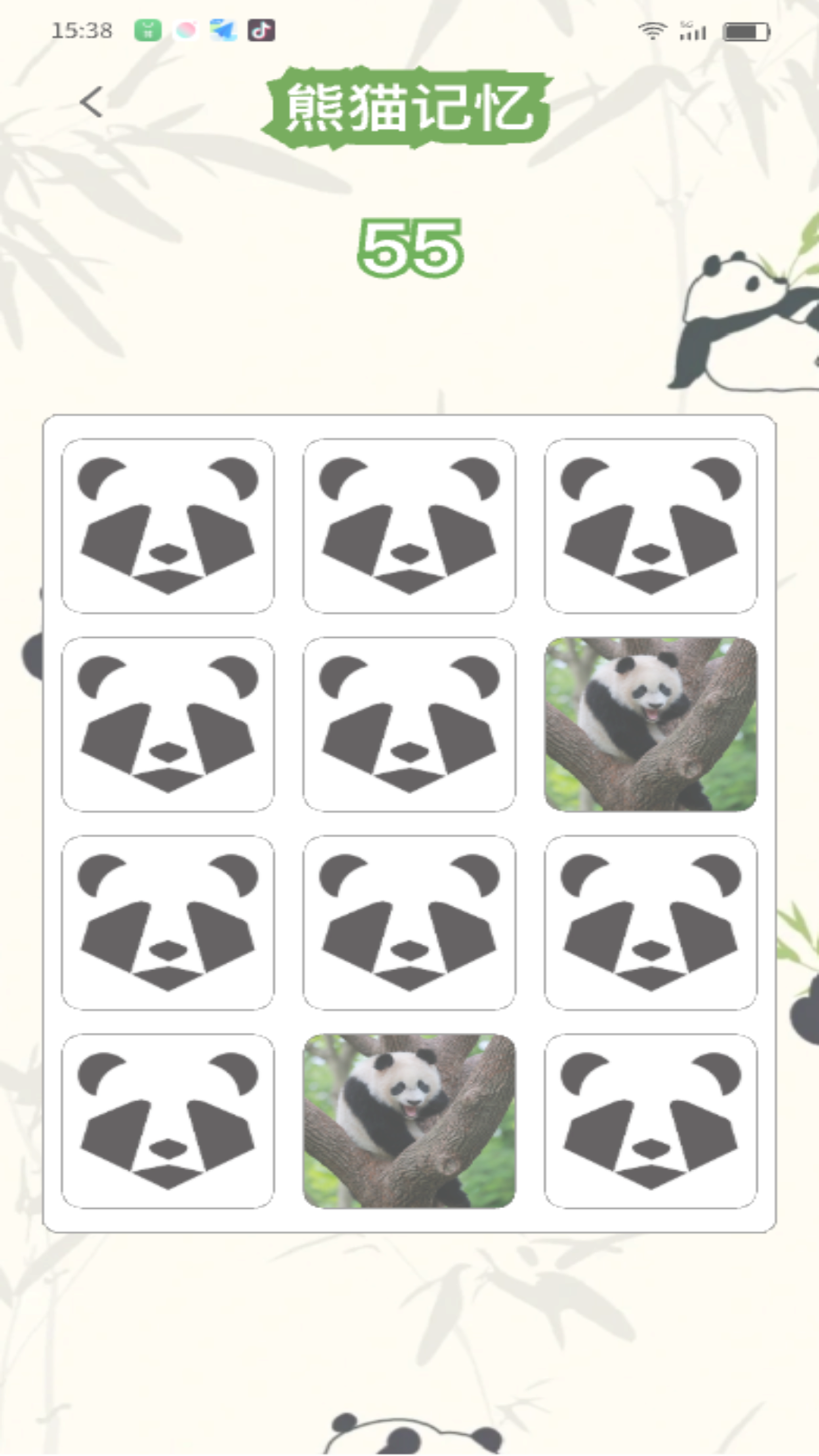The width and height of the screenshot is (819, 1456).
Task: Open the TikTok icon in the status bar
Action: point(262,30)
